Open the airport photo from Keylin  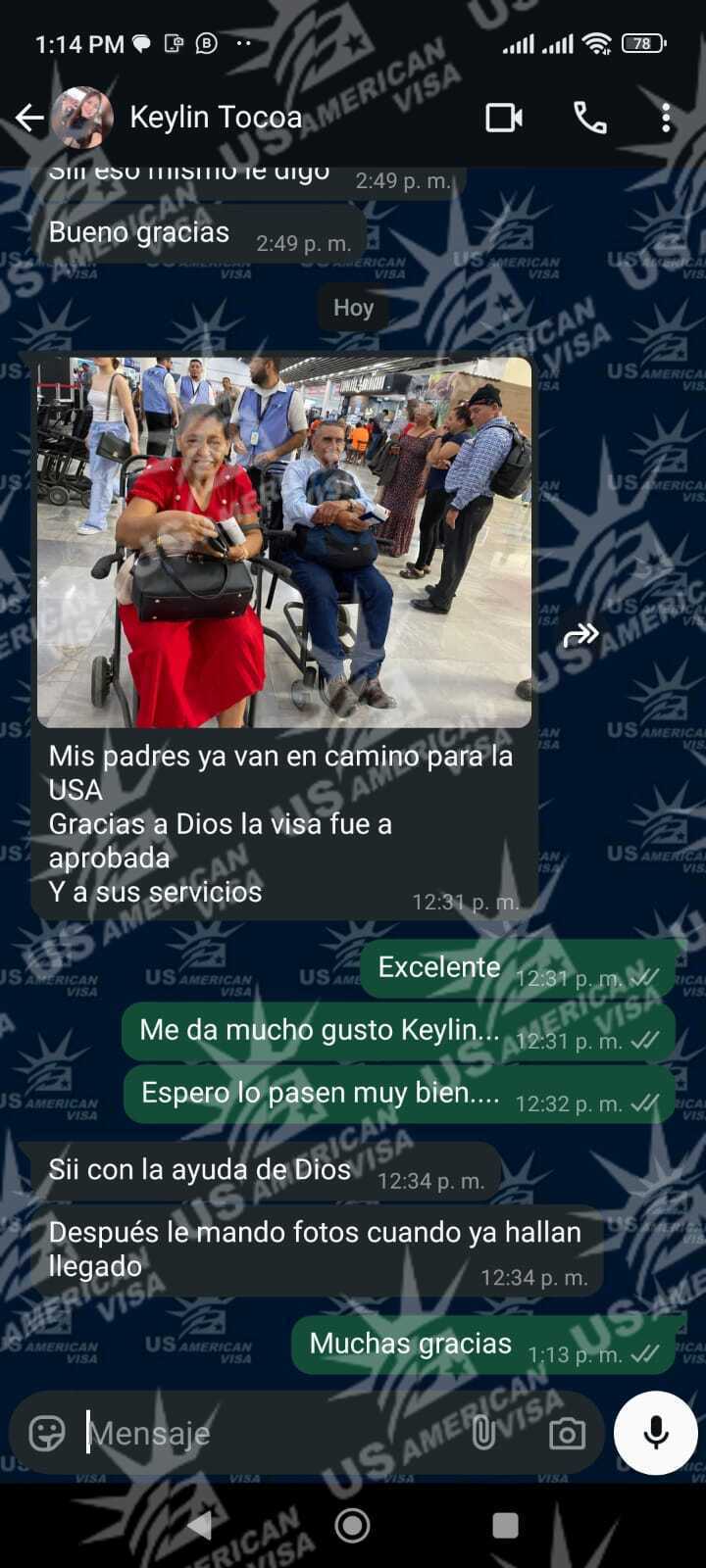click(284, 541)
